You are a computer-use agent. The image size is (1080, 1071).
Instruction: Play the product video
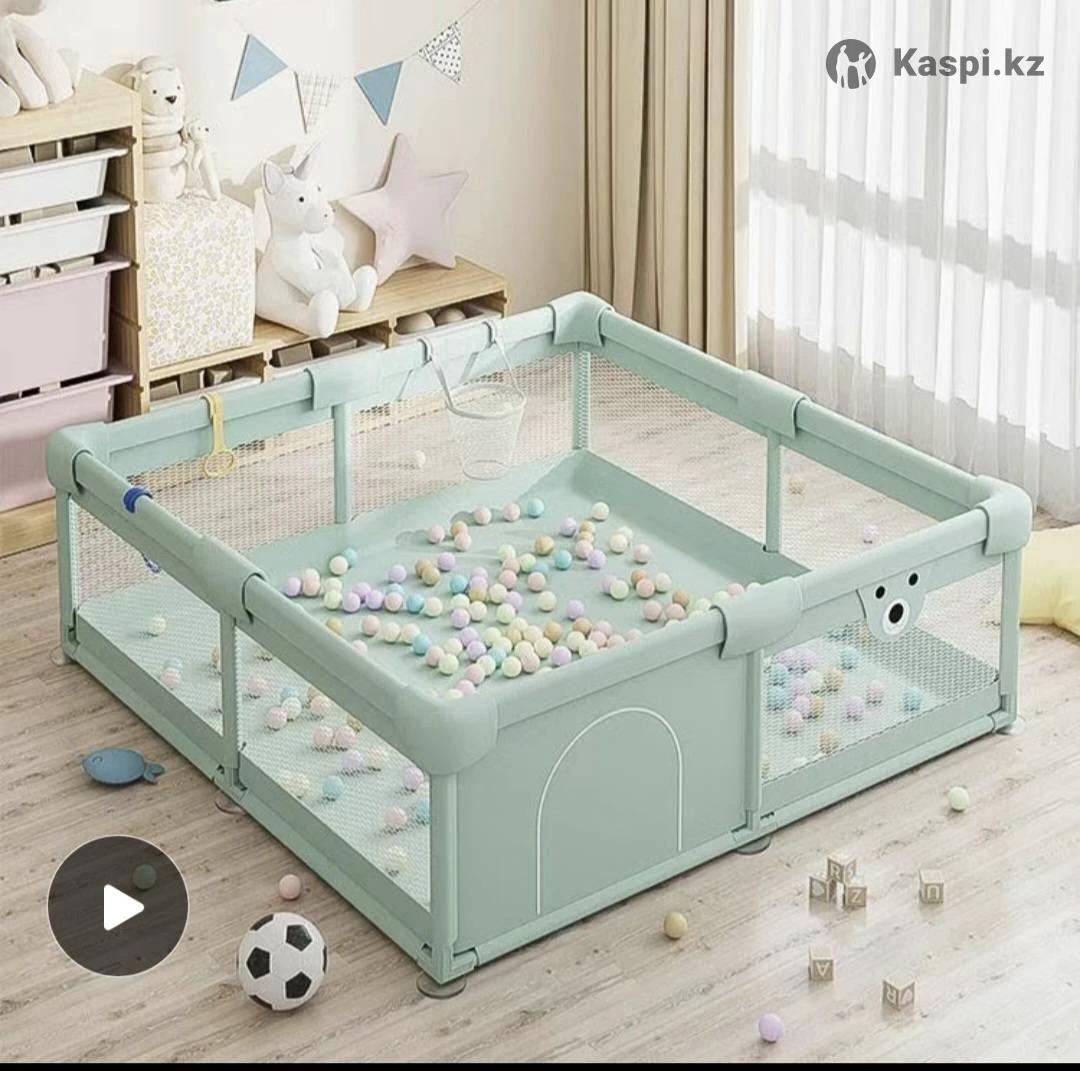(x=118, y=906)
